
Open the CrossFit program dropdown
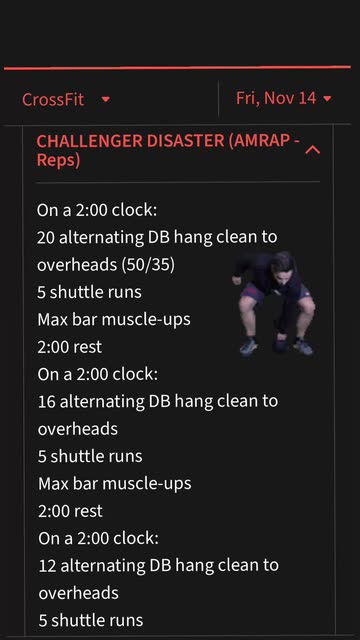66,100
